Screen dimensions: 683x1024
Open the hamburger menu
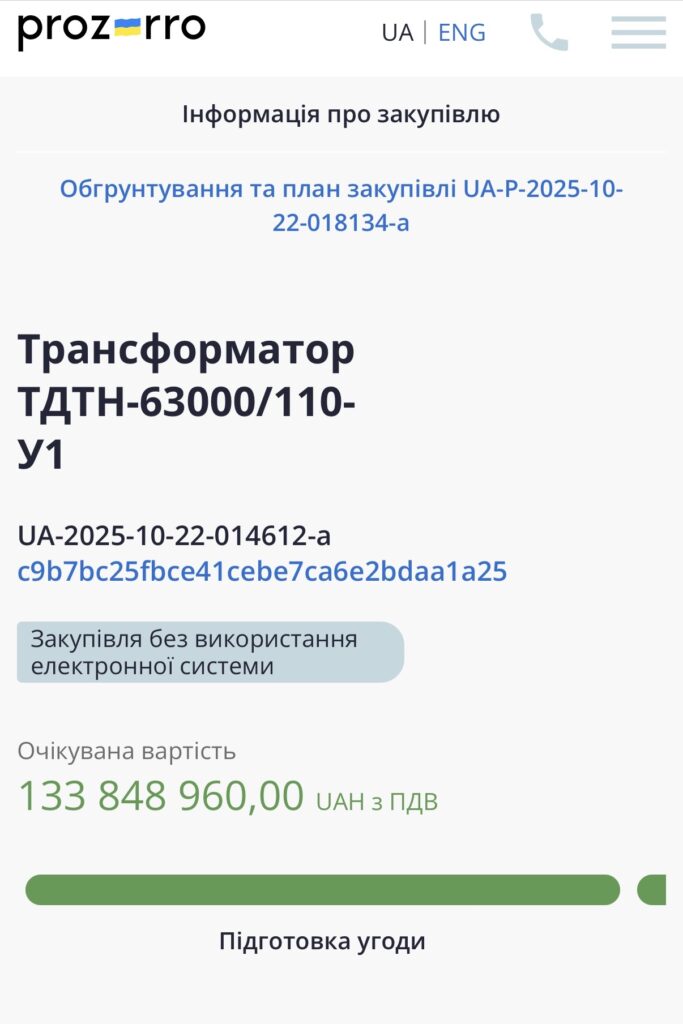tap(638, 32)
